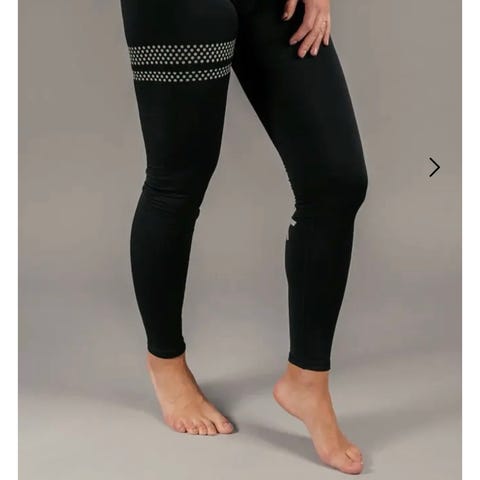Viewport: 480px width, 480px height.
Task: Show the next product photo with the arrow
Action: pyautogui.click(x=434, y=167)
